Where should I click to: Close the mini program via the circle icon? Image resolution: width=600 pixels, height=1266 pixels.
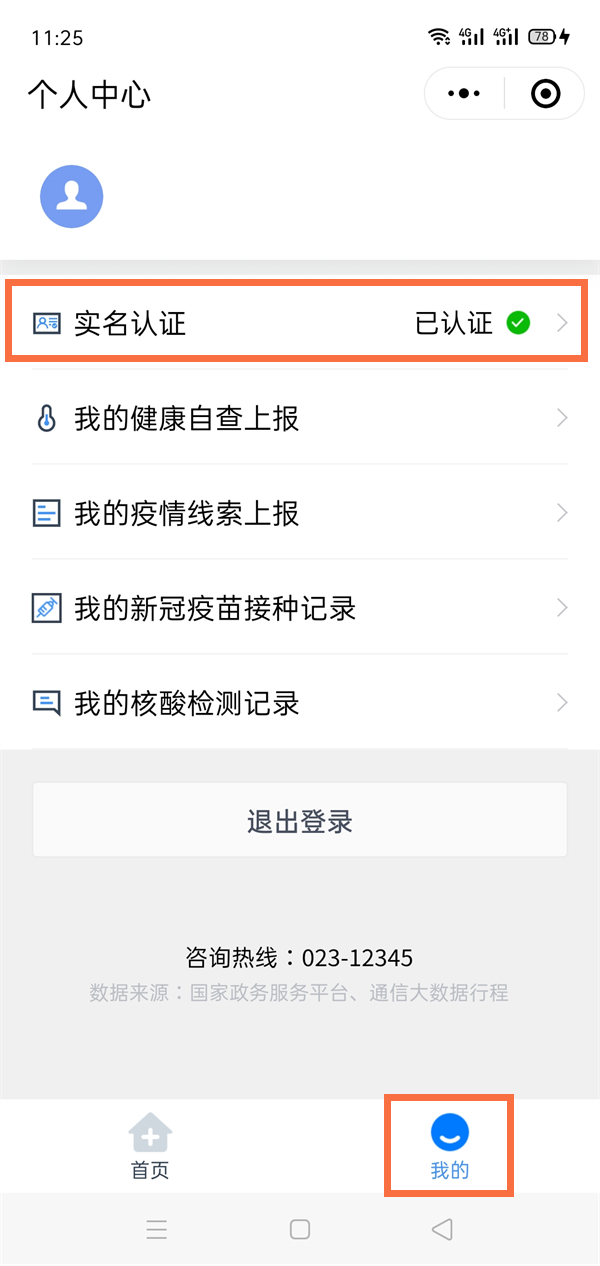[x=545, y=94]
